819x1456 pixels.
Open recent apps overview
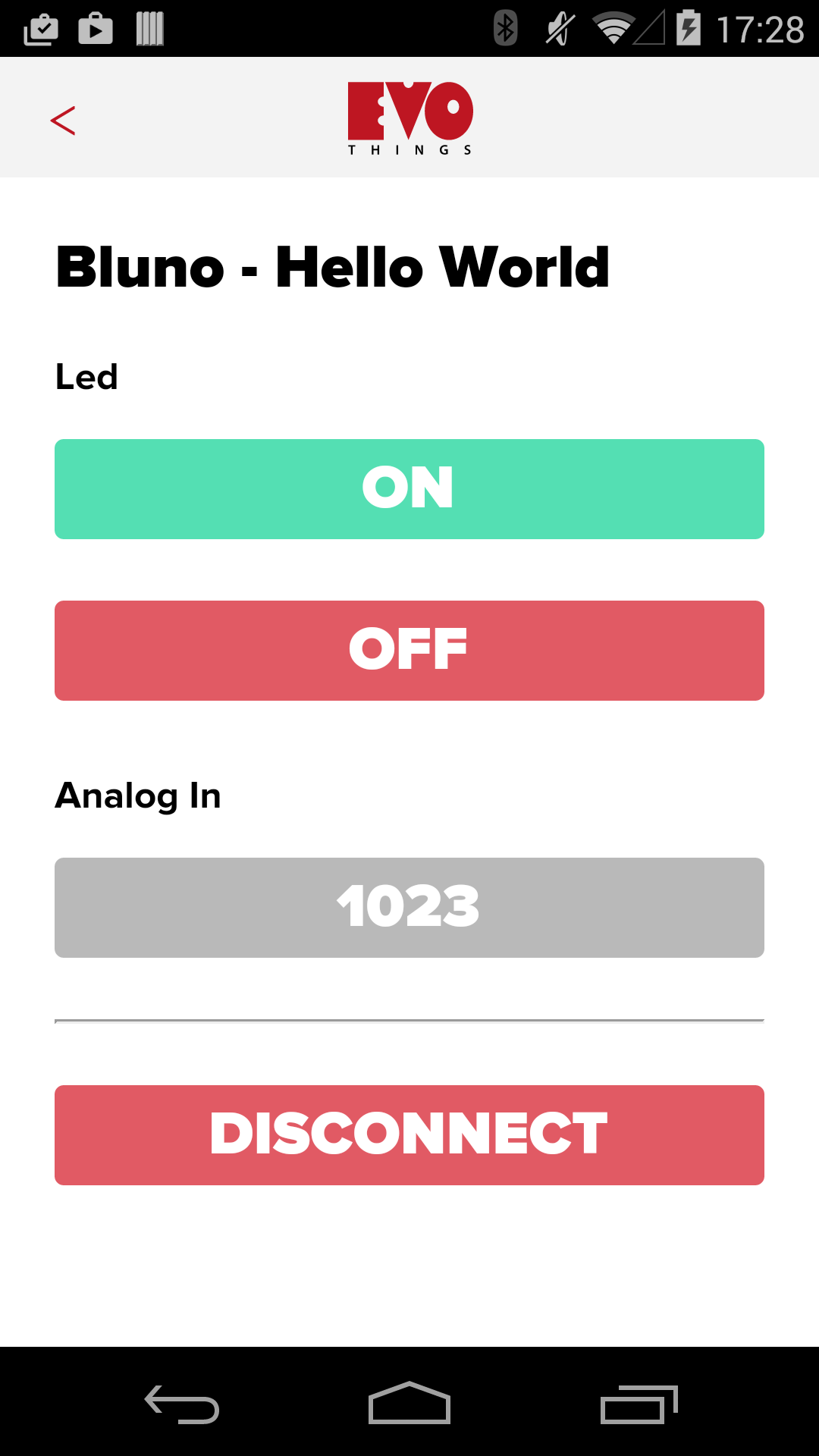[638, 1404]
